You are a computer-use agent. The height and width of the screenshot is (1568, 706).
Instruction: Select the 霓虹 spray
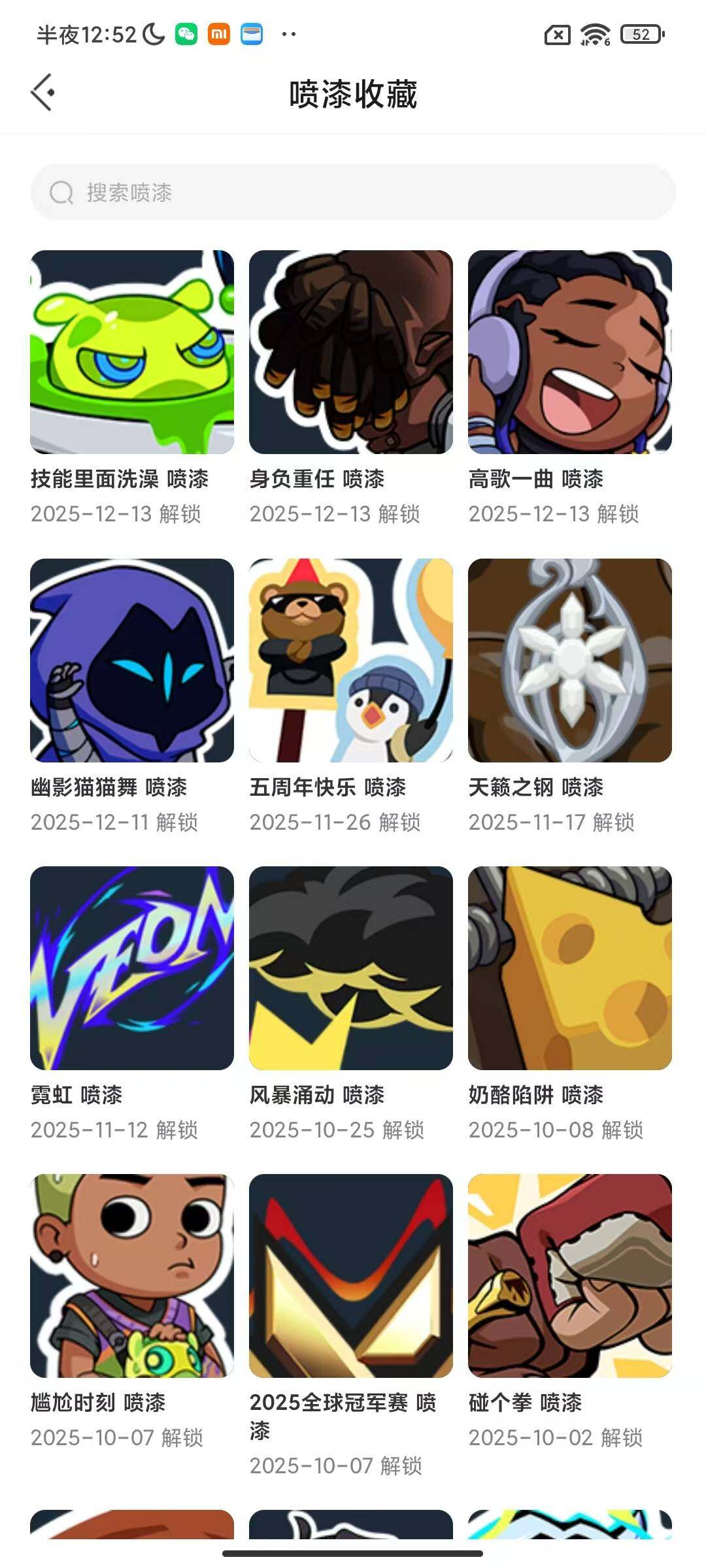point(132,968)
